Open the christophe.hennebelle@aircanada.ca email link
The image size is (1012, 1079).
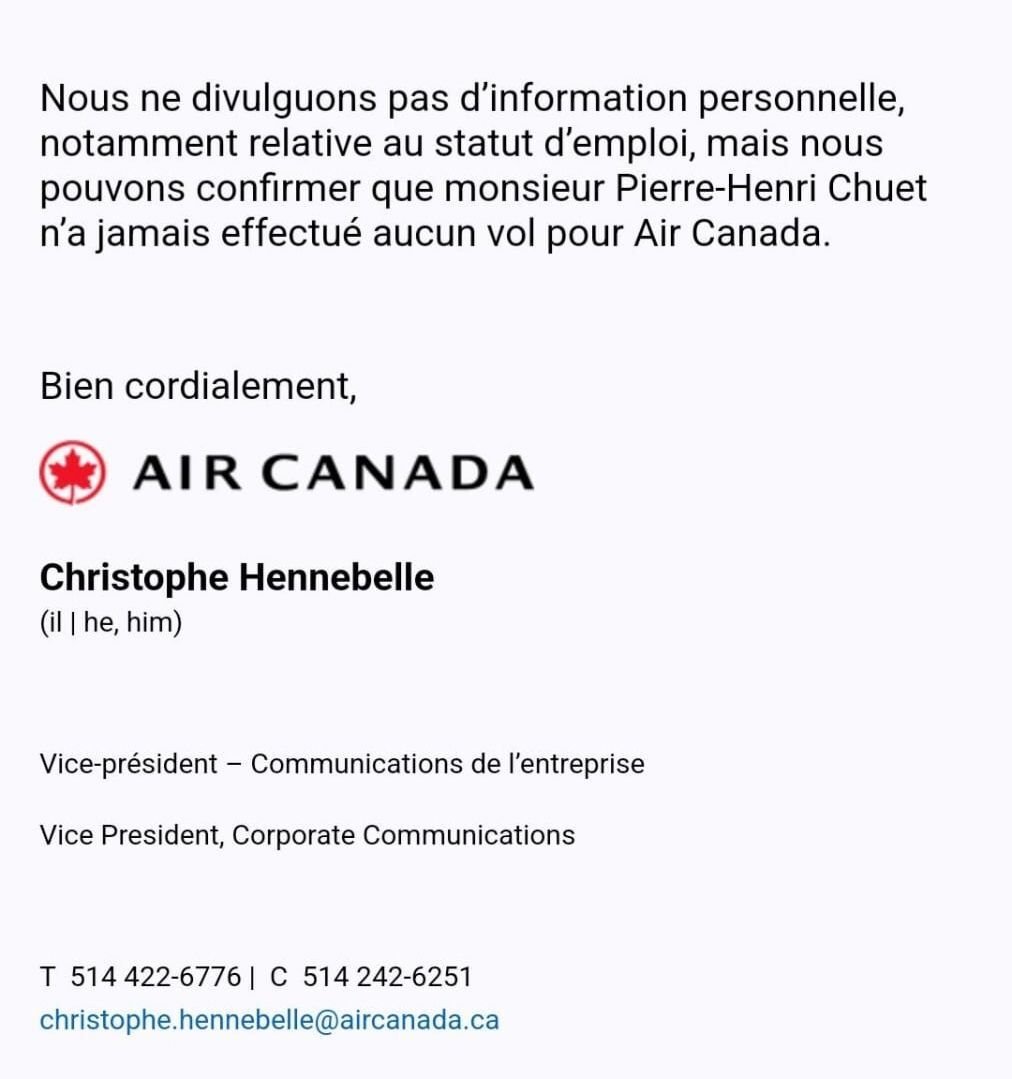point(269,1021)
